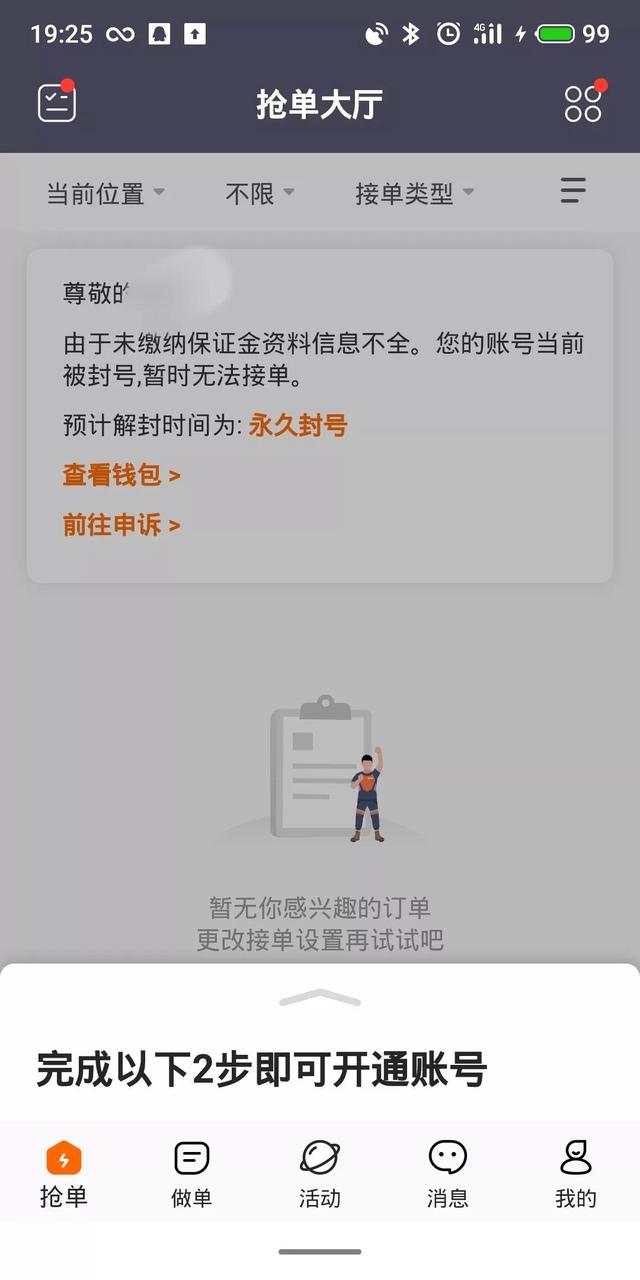The image size is (640, 1280).
Task: Expand the 接单类型 order type dropdown
Action: pyautogui.click(x=415, y=194)
